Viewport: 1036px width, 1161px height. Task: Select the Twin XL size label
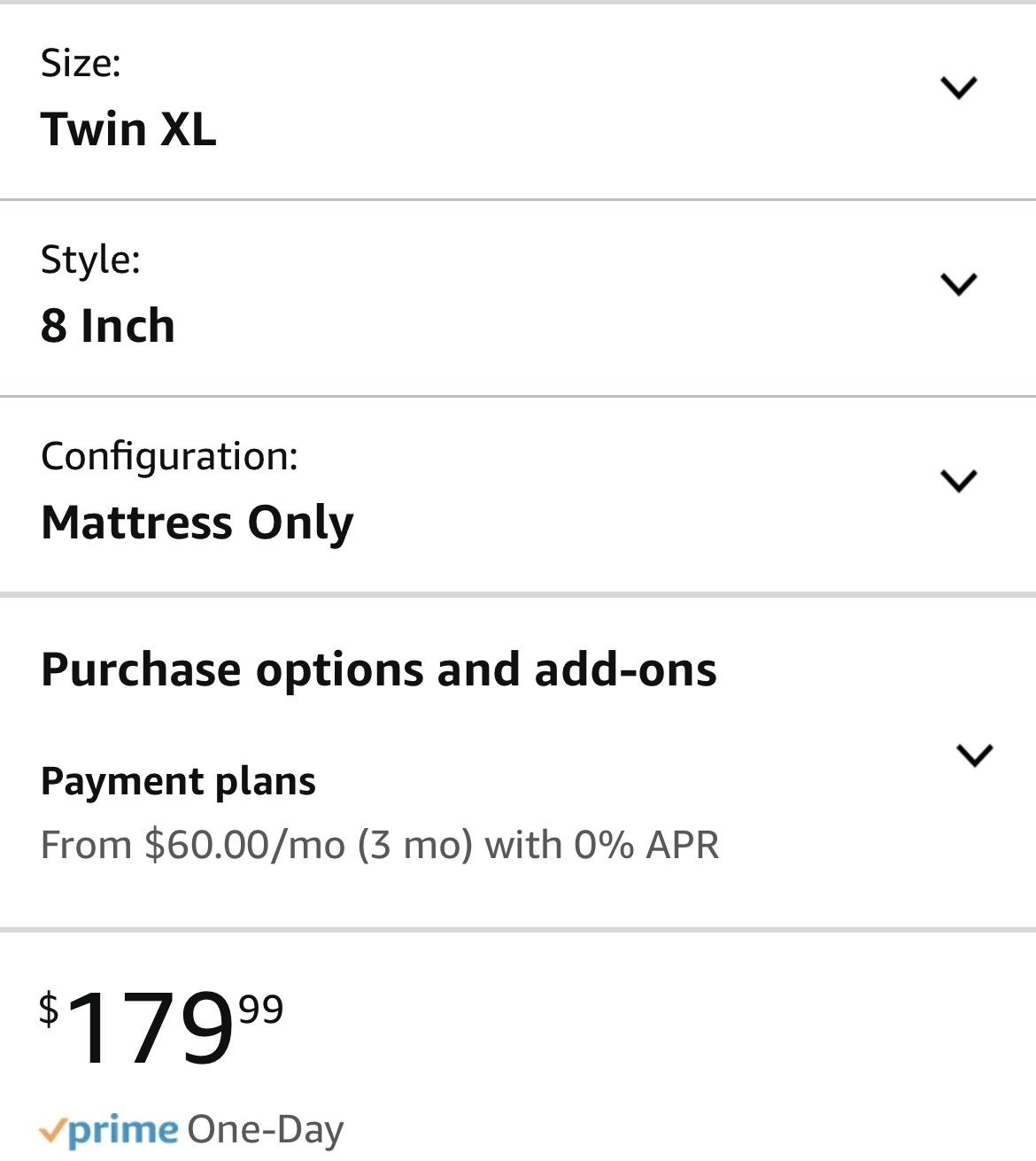tap(130, 128)
